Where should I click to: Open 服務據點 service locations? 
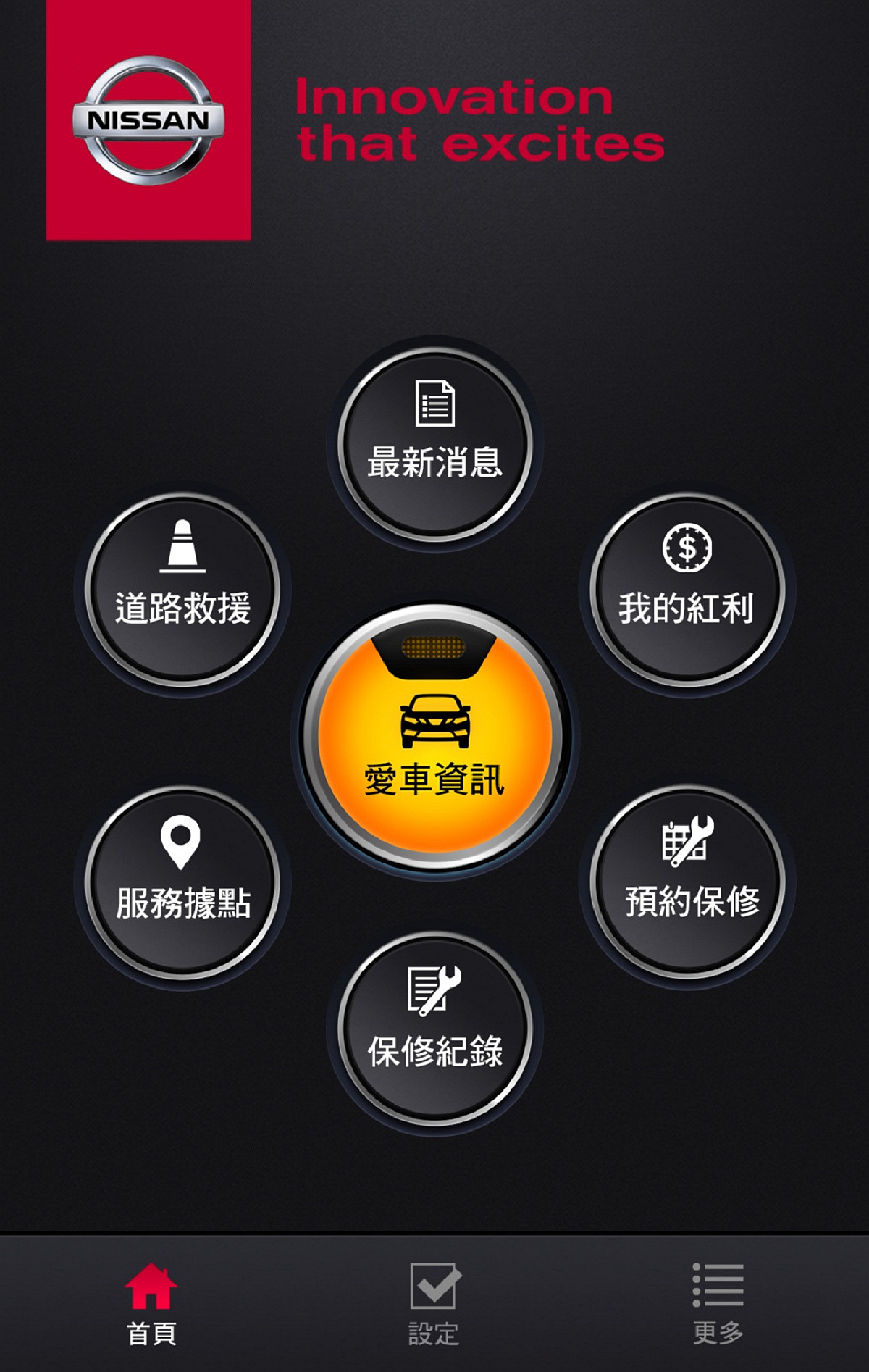click(182, 882)
